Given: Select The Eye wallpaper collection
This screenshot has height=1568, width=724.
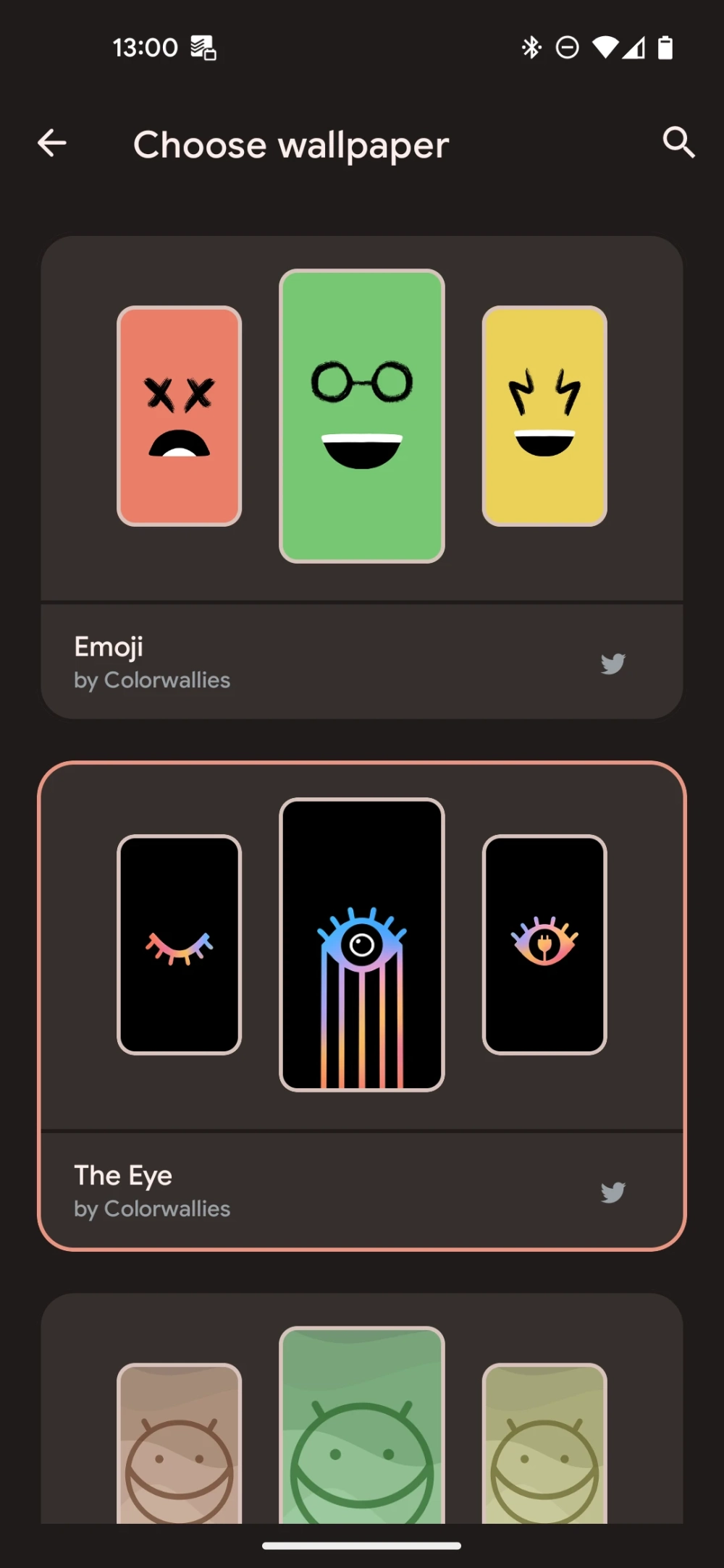Looking at the screenshot, I should tap(361, 945).
